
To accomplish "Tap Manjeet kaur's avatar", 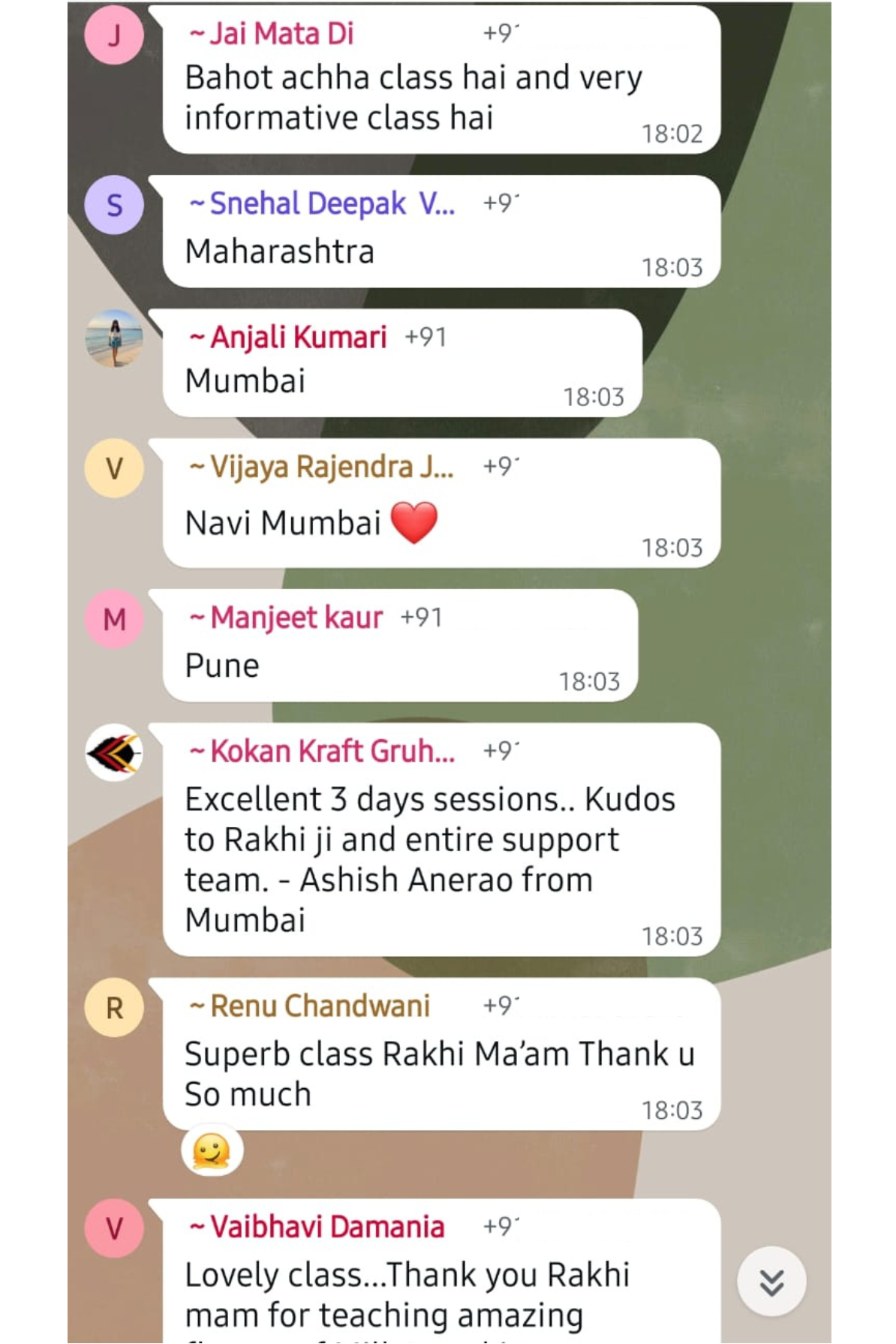I will (114, 620).
